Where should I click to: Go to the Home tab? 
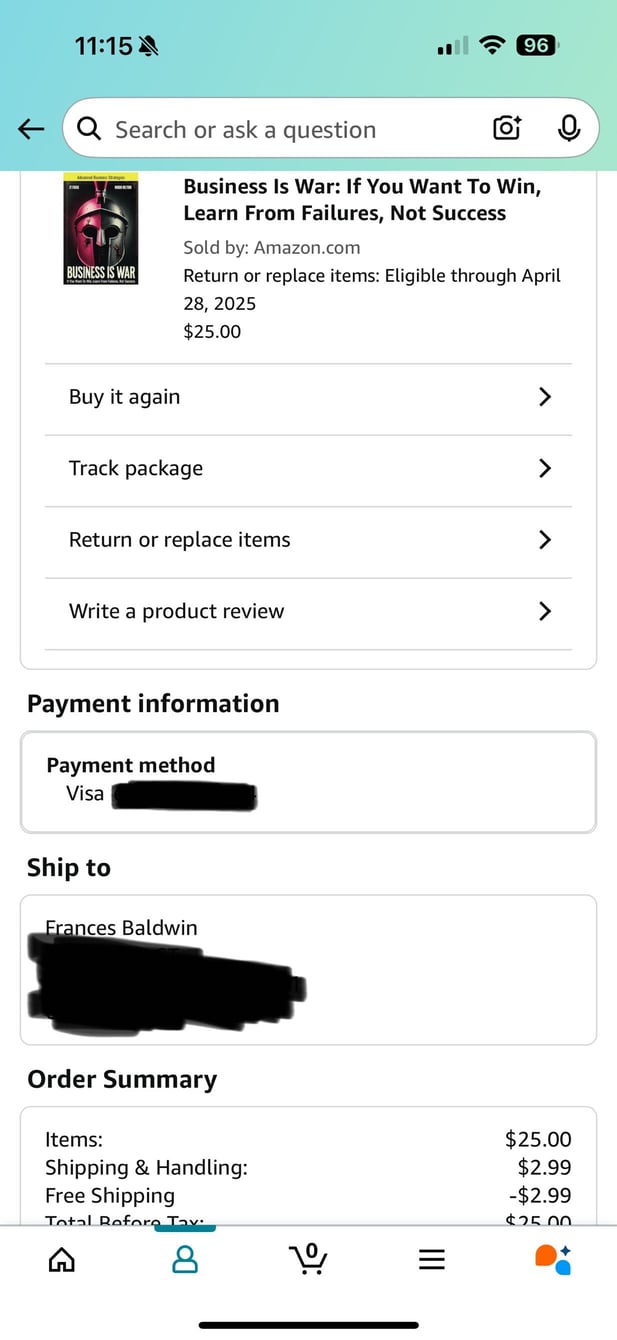pos(62,1258)
